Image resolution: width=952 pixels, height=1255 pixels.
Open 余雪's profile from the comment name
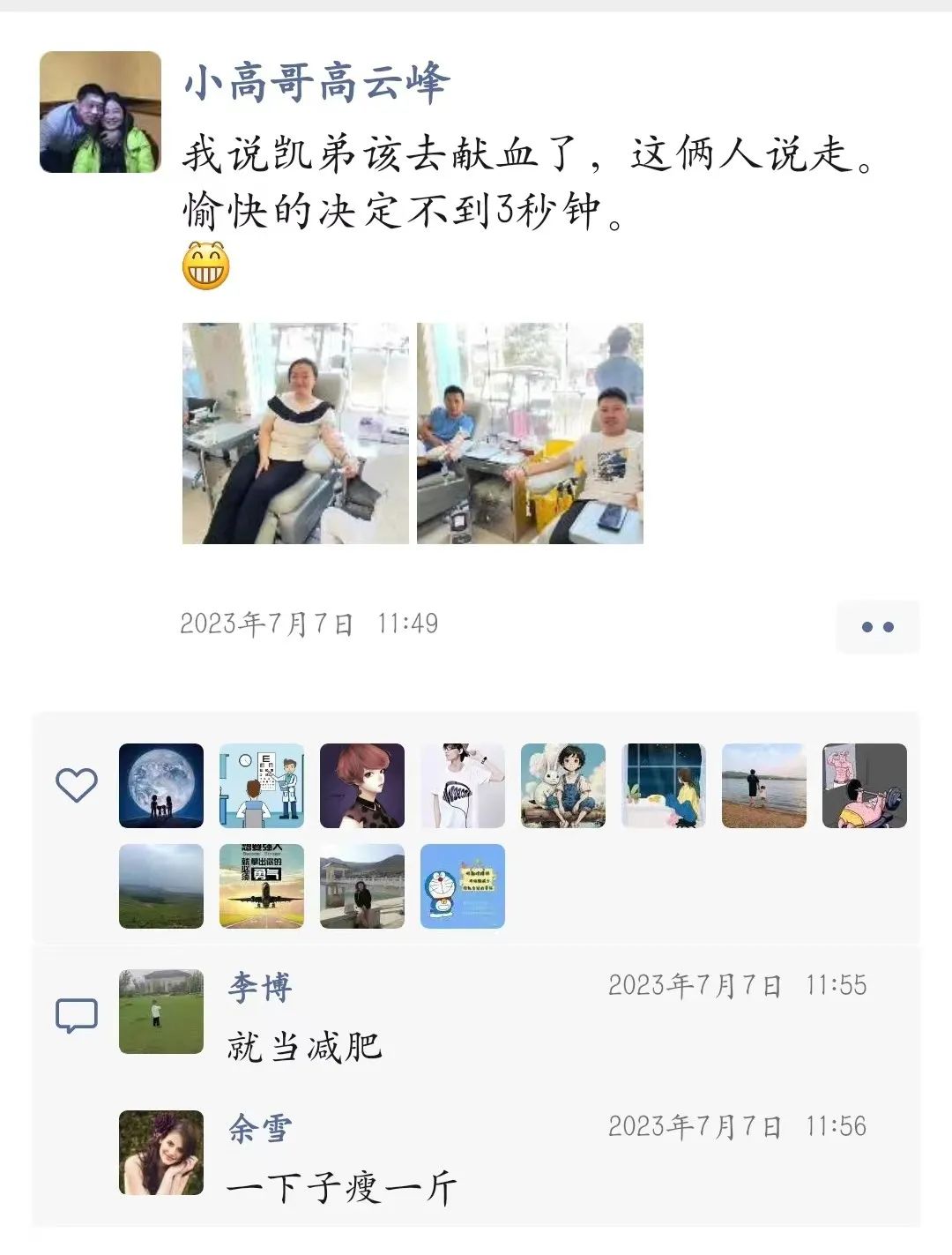(x=260, y=1128)
